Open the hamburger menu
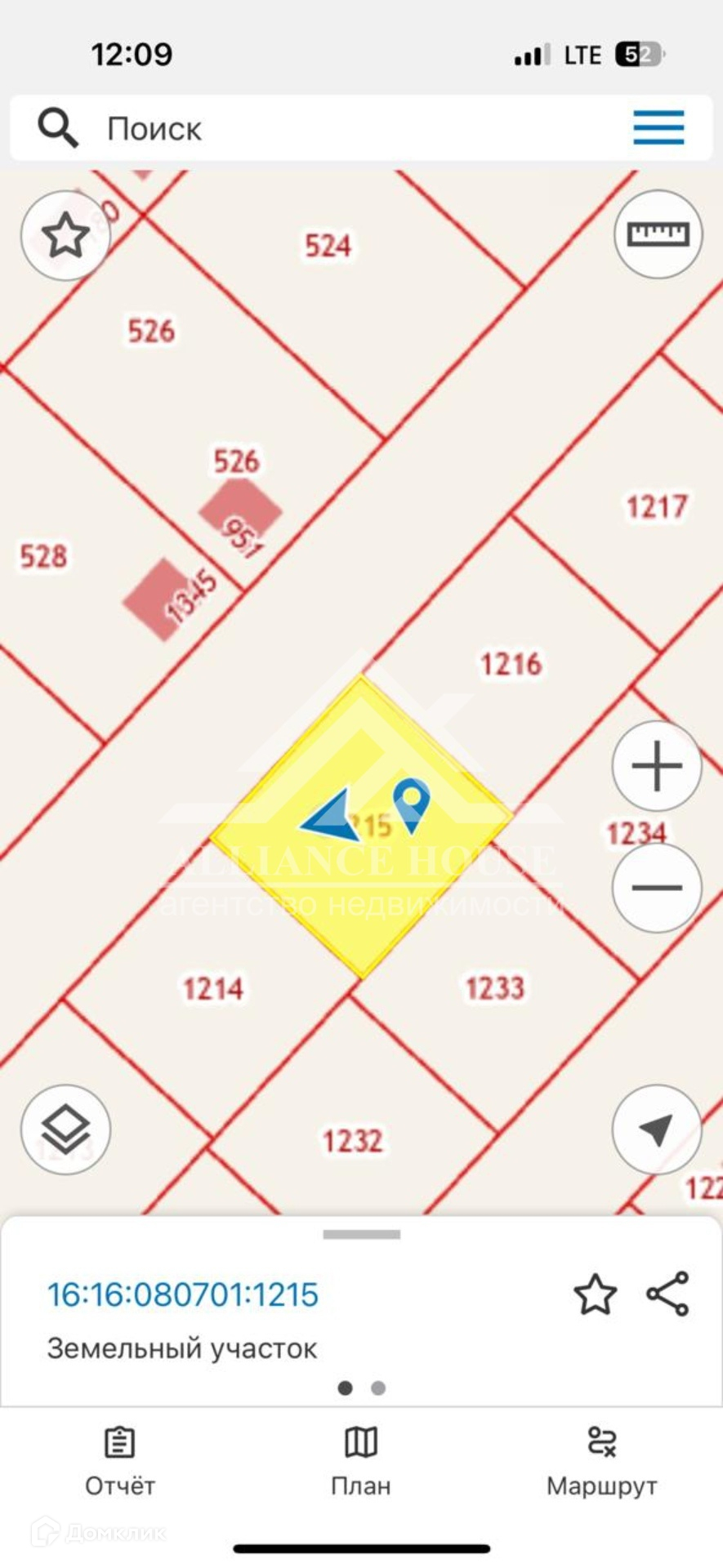 coord(658,128)
